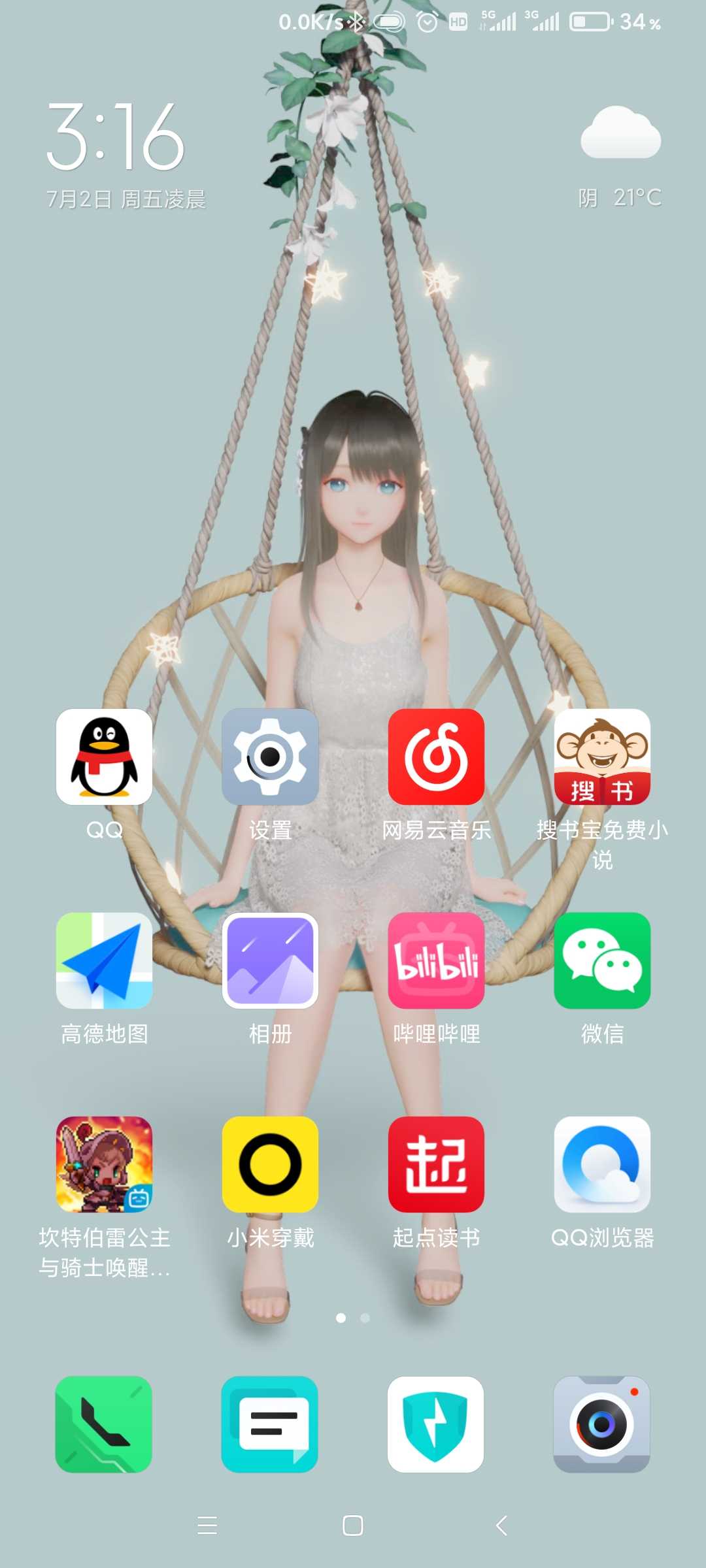Launch 哔哩哔哩 (bilibili)
The height and width of the screenshot is (1568, 706).
(436, 960)
